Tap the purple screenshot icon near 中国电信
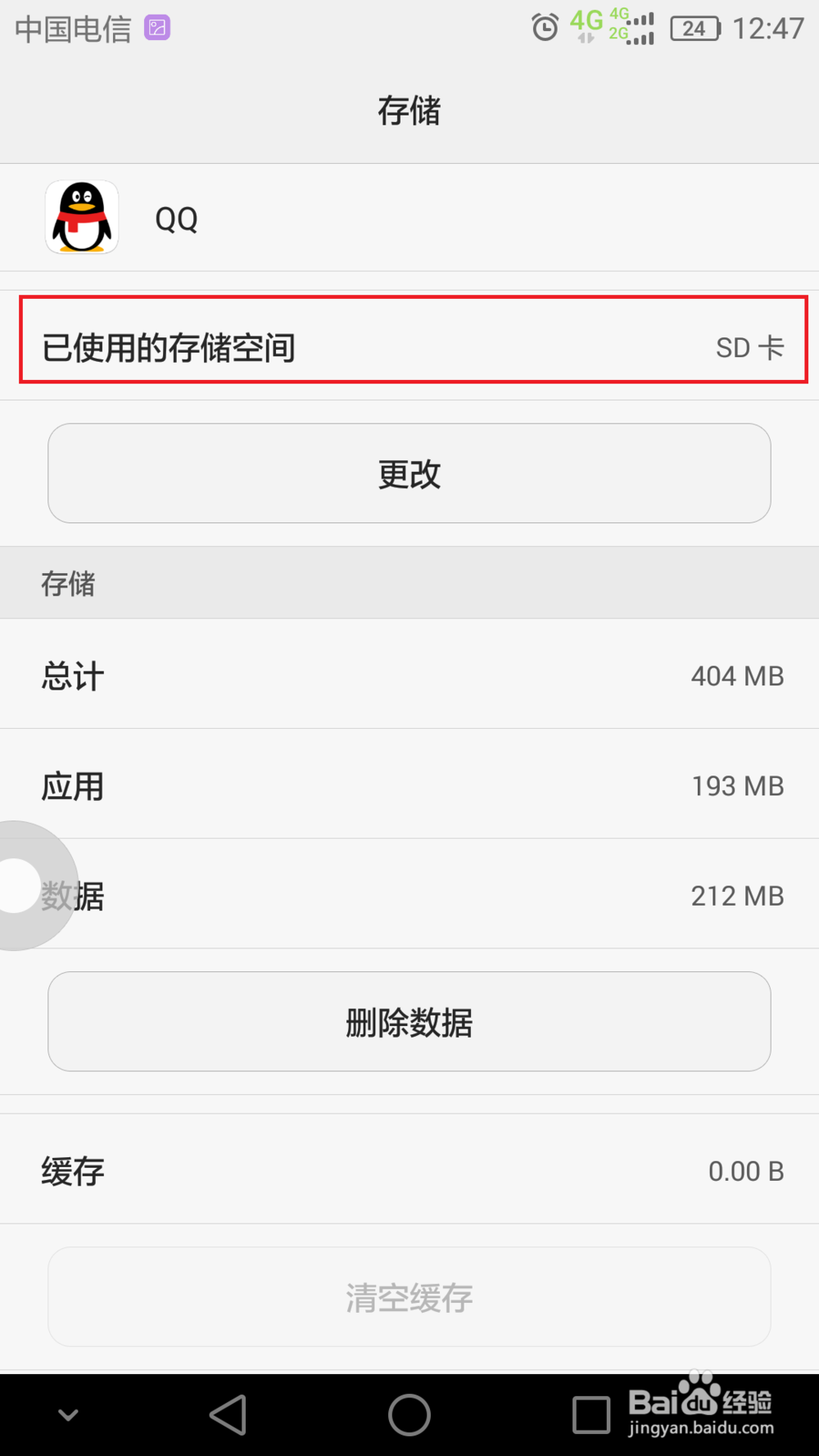Image resolution: width=819 pixels, height=1456 pixels. pyautogui.click(x=156, y=27)
